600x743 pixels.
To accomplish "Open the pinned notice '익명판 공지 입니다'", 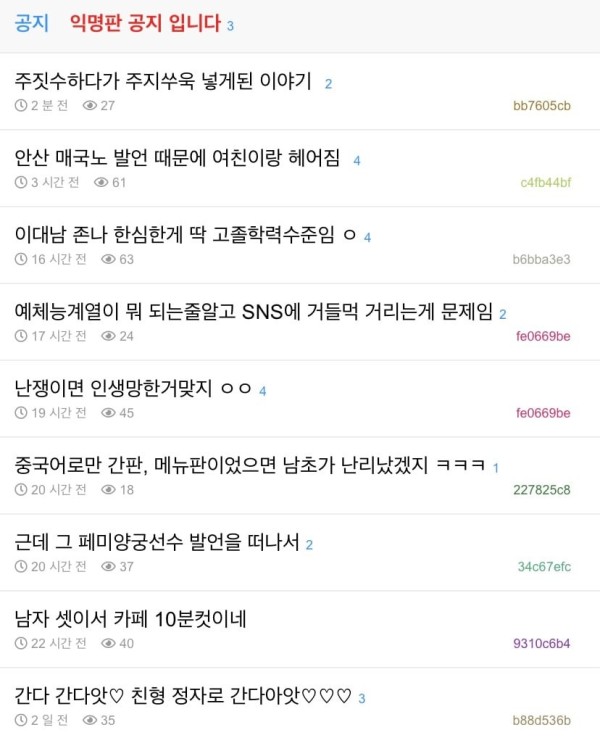I will (145, 23).
